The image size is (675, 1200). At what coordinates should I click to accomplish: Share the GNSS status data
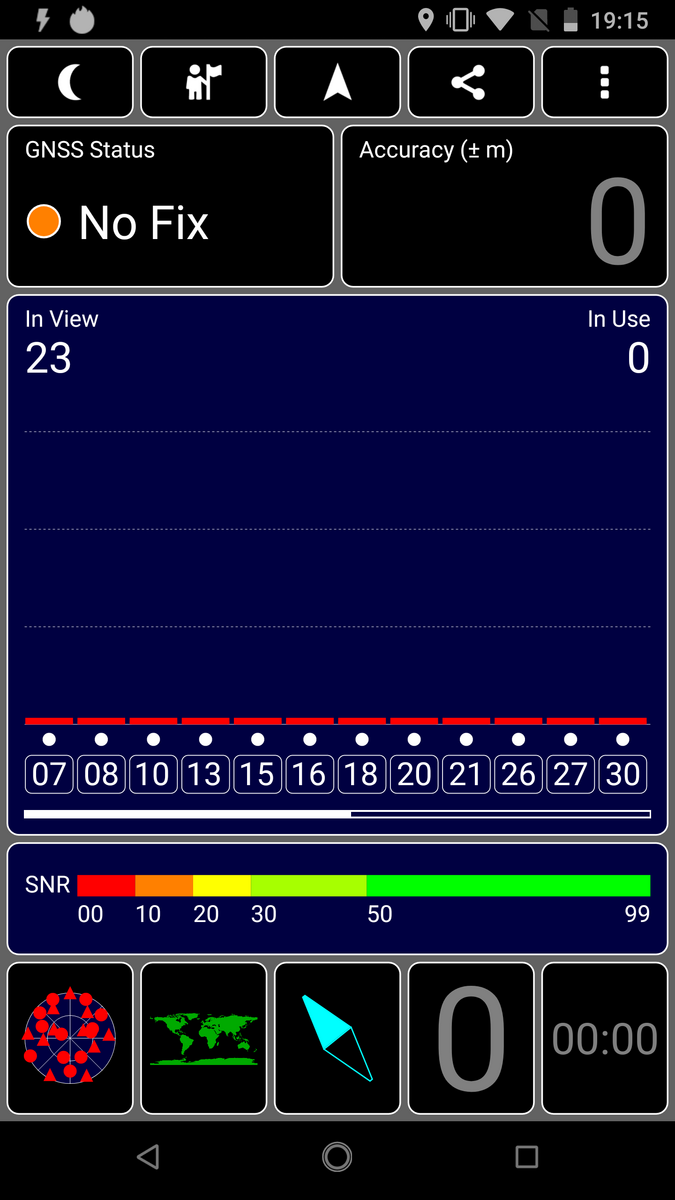(x=471, y=83)
